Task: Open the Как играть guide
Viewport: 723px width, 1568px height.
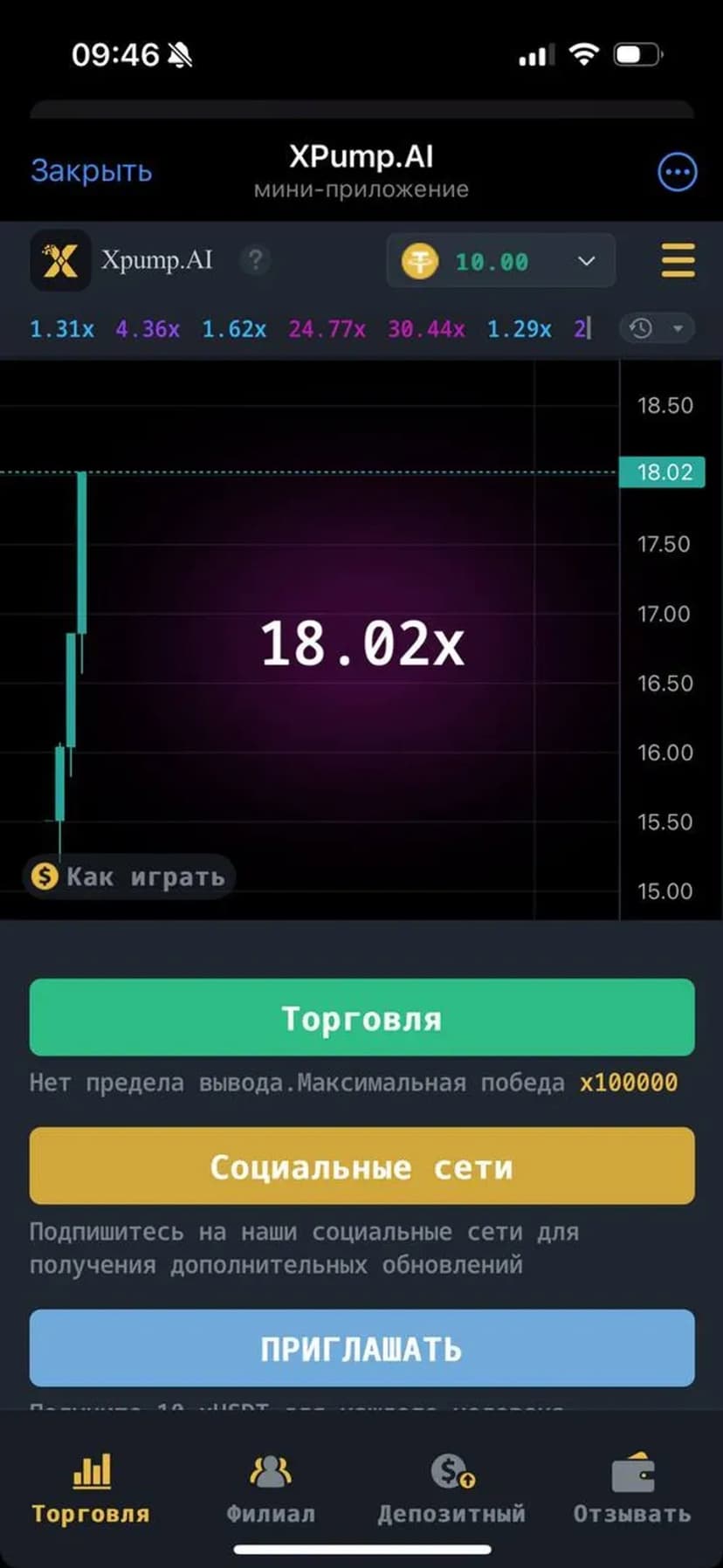Action: 129,876
